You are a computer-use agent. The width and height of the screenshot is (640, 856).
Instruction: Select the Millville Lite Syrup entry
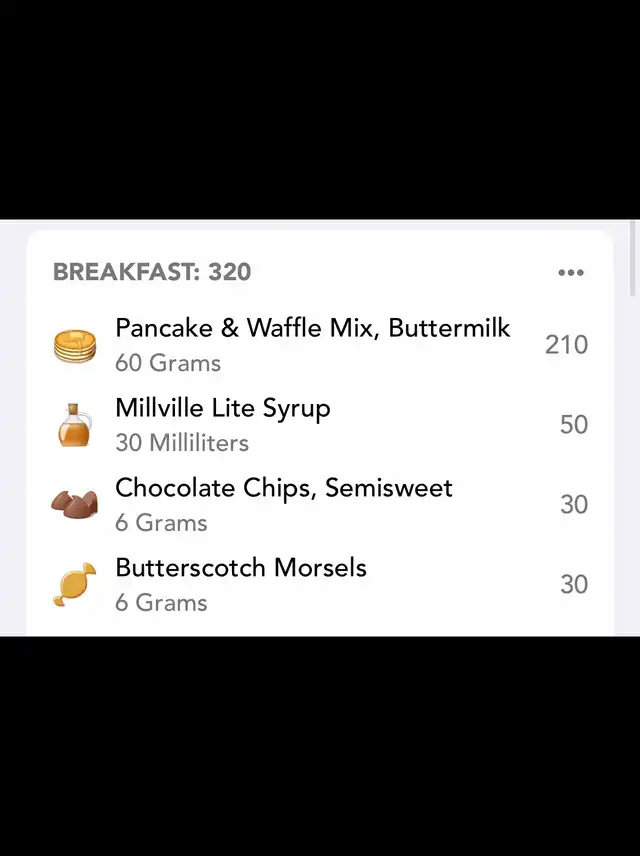tap(222, 424)
